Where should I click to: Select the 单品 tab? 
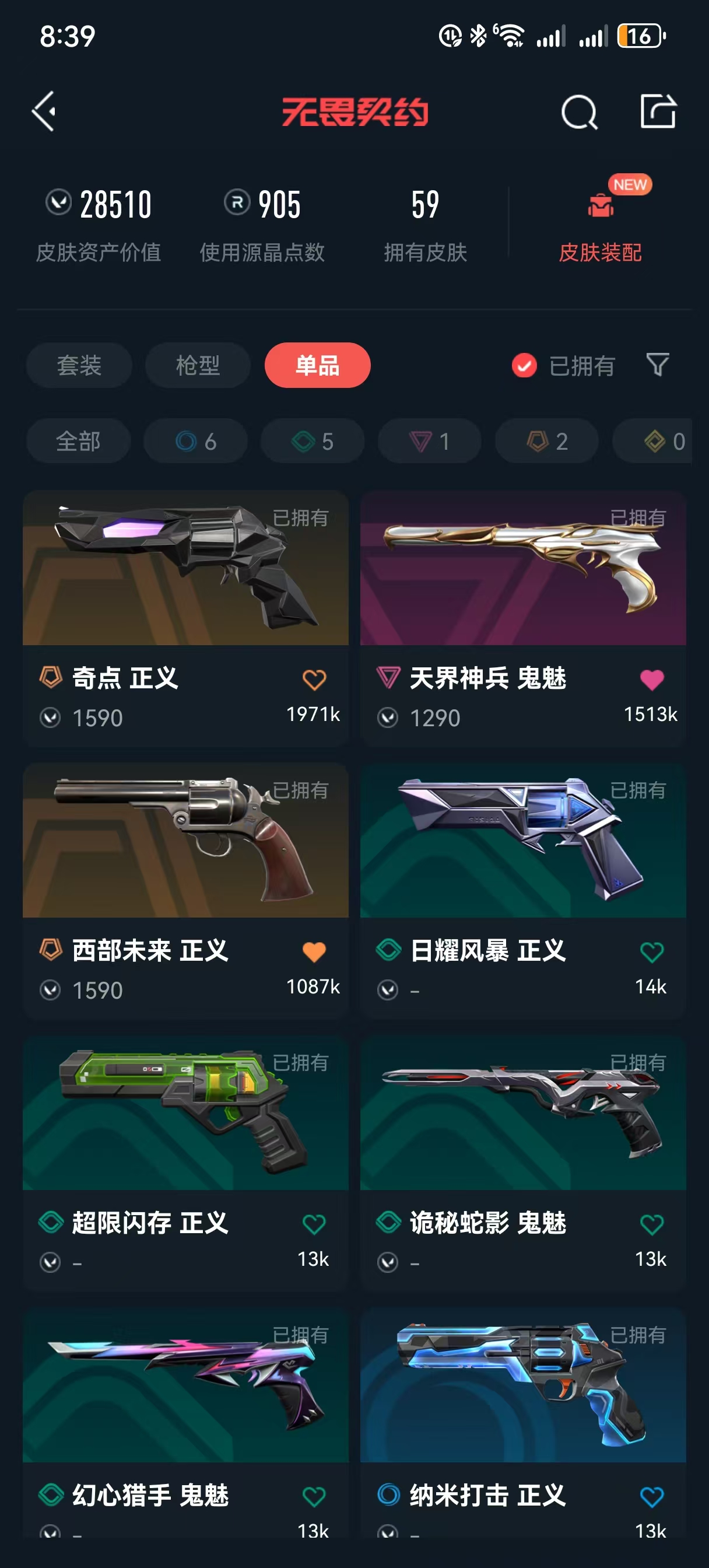[x=317, y=365]
